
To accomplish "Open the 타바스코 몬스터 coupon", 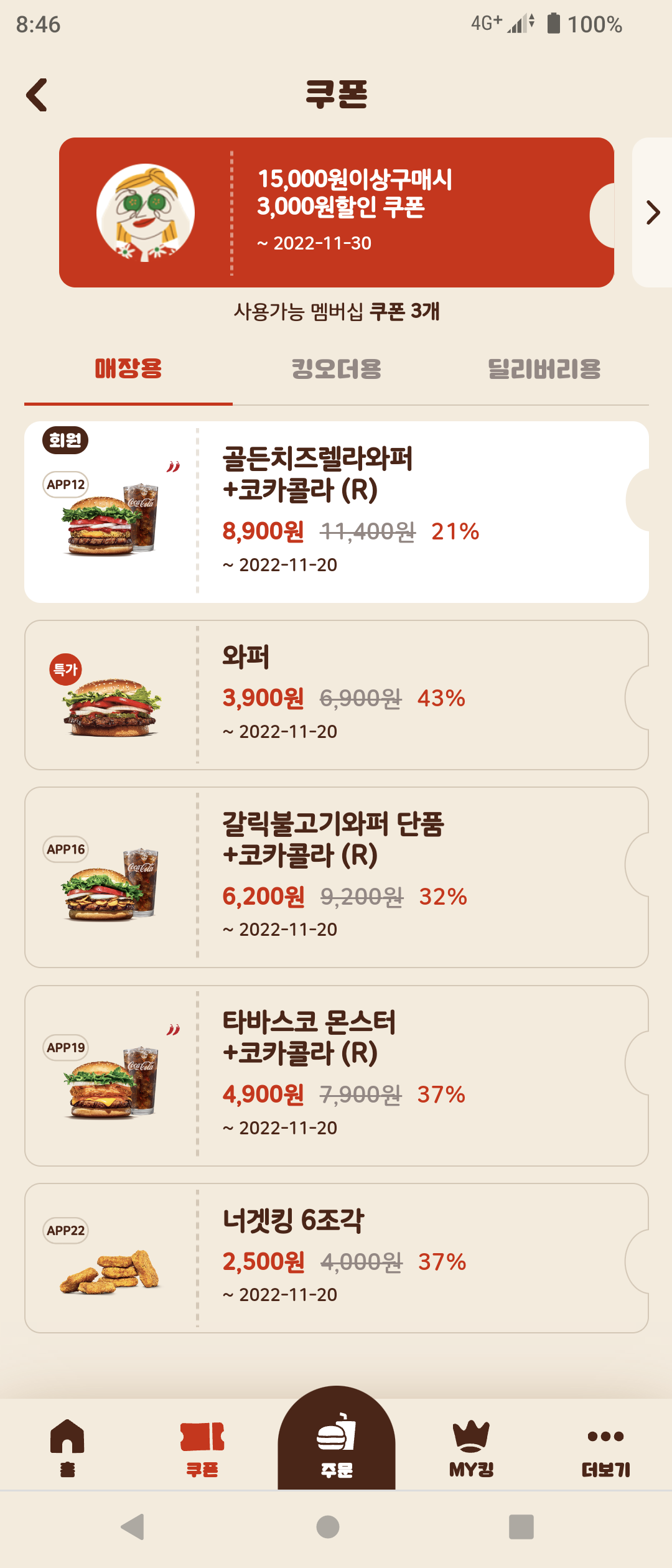I will [336, 1075].
